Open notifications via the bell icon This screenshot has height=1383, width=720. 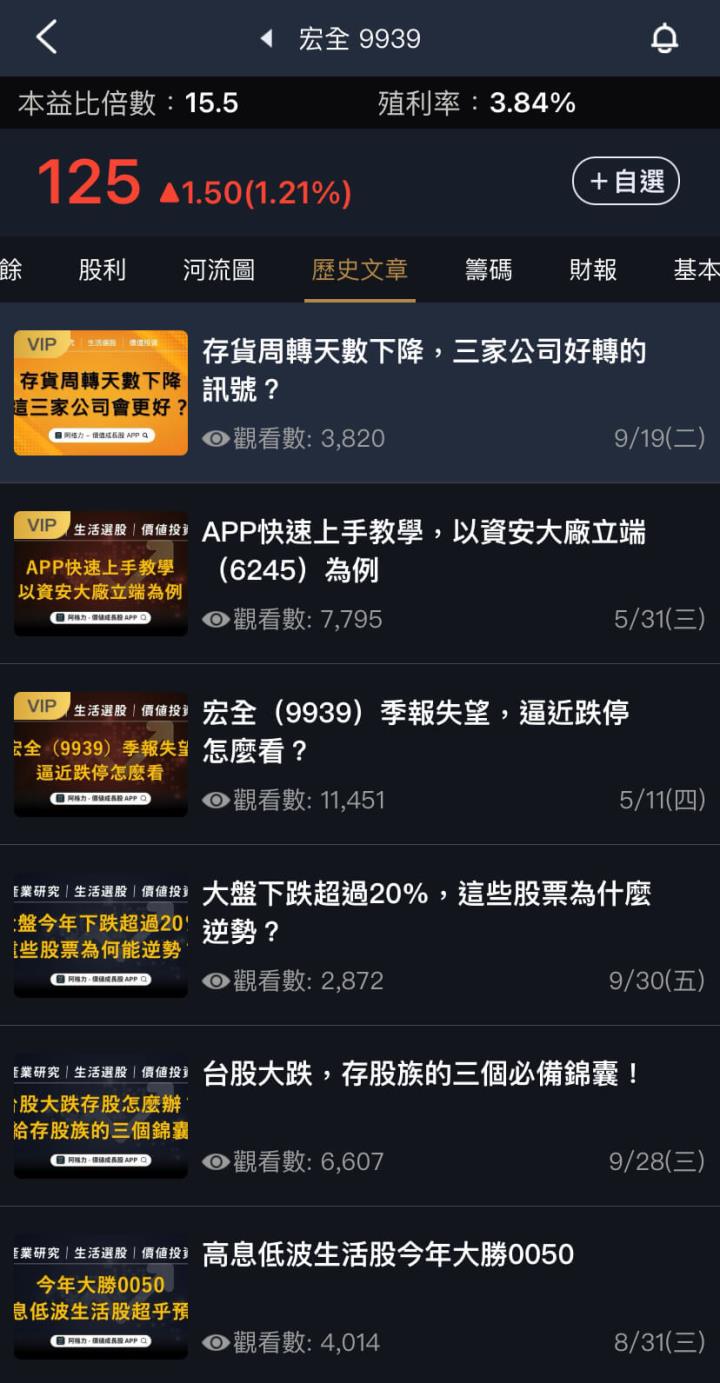[x=663, y=36]
